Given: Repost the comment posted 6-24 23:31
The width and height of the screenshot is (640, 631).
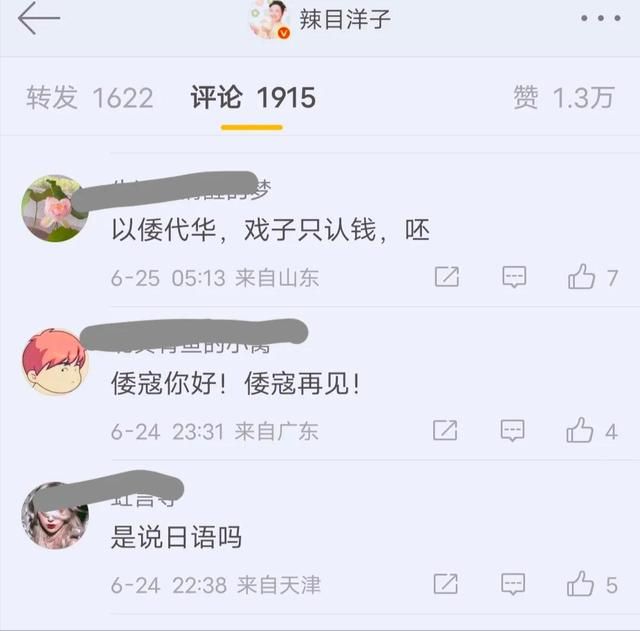Looking at the screenshot, I should [445, 431].
